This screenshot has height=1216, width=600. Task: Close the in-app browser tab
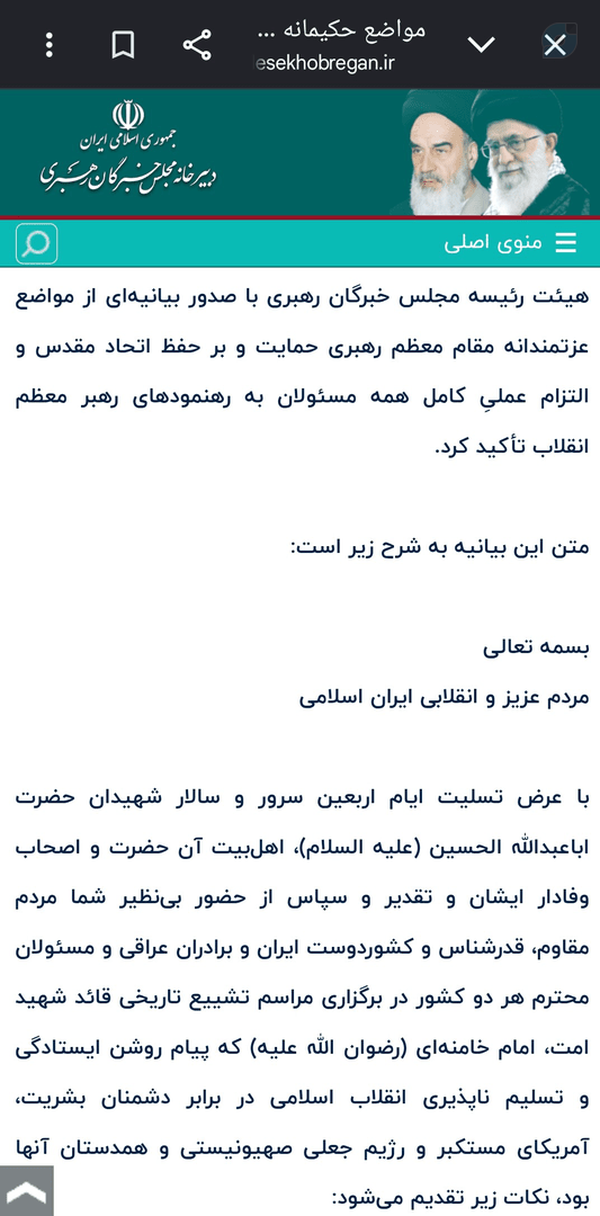click(x=555, y=44)
